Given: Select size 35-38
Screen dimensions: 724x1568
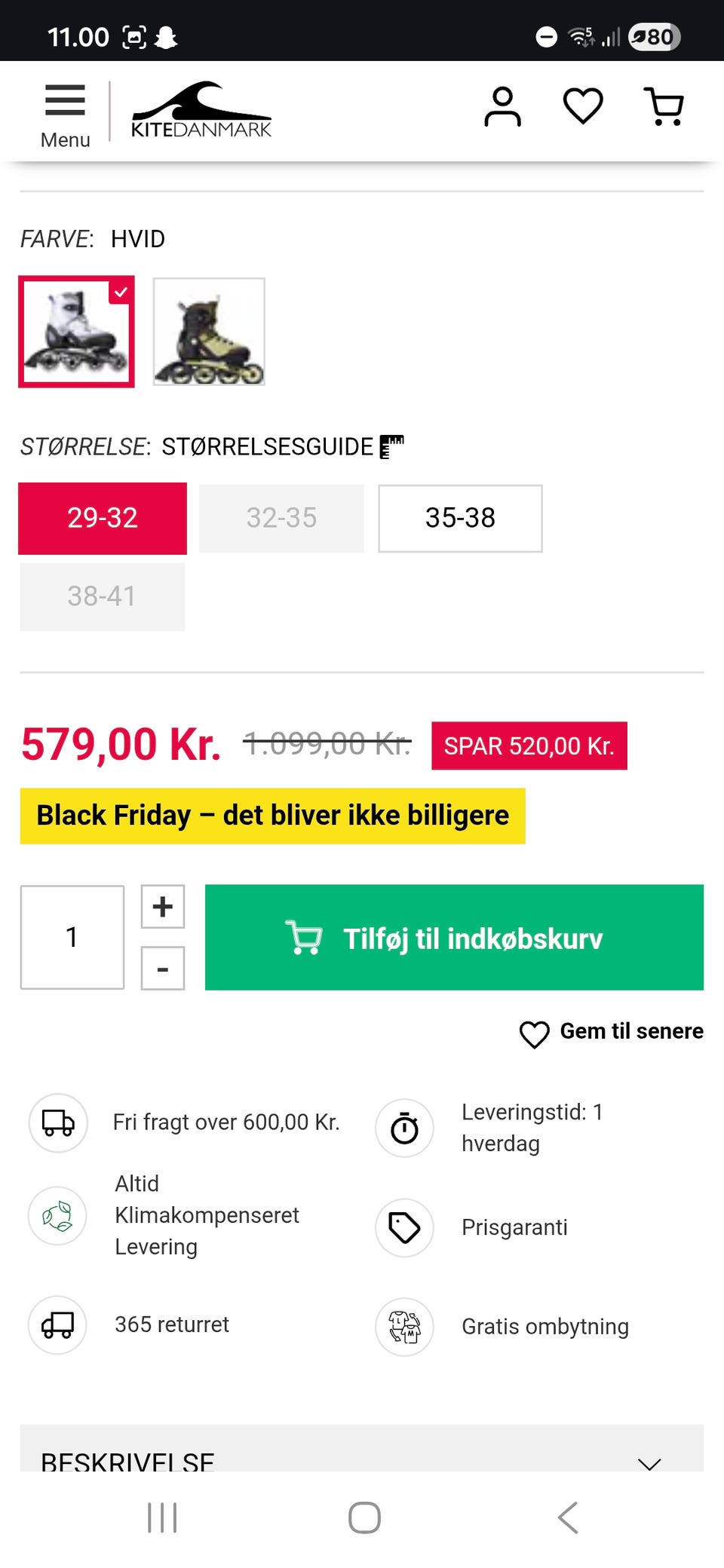Looking at the screenshot, I should [459, 518].
